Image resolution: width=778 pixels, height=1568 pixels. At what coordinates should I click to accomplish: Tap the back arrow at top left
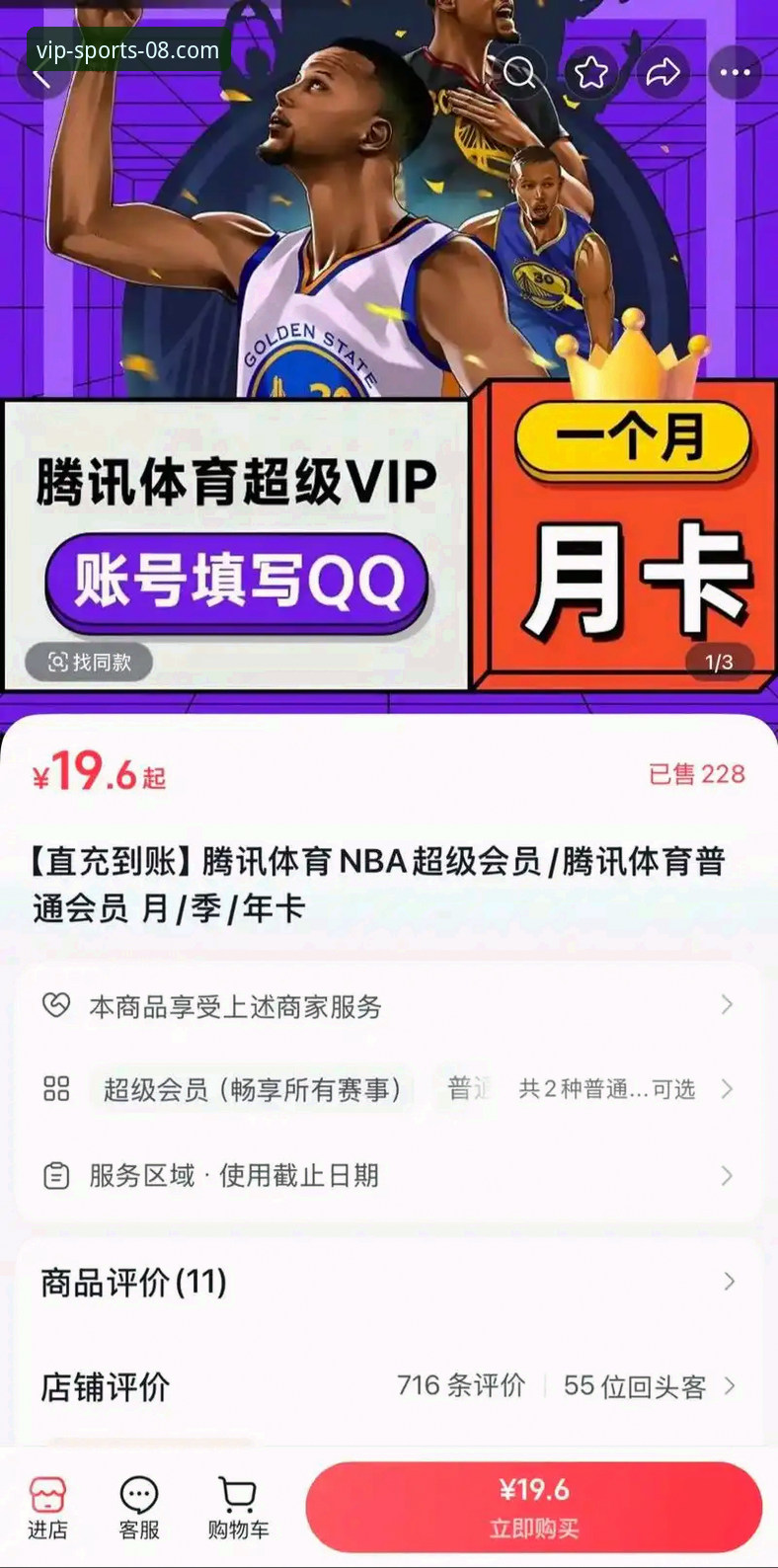click(x=41, y=73)
